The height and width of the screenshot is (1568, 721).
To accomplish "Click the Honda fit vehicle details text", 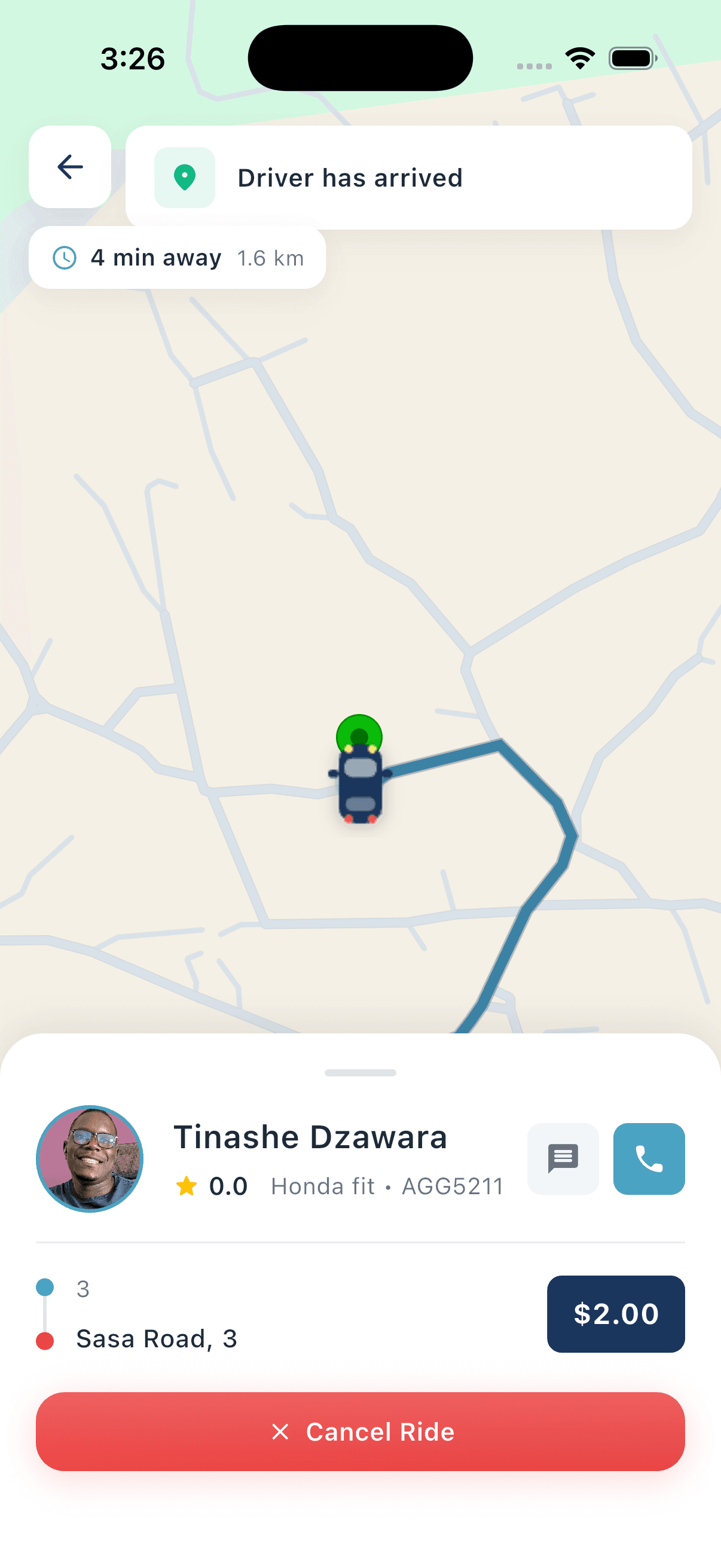I will pyautogui.click(x=322, y=1186).
